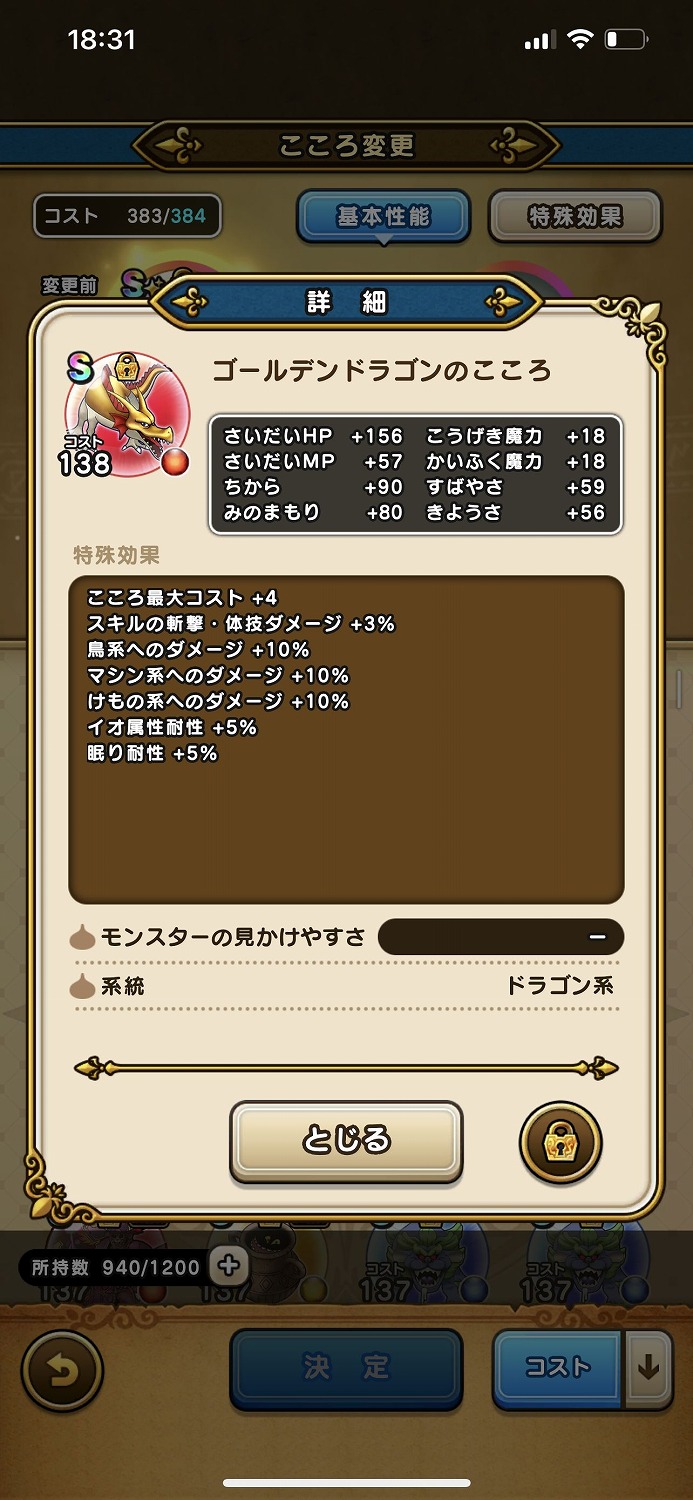Switch to the 基本性能 tab
The image size is (693, 1500).
tap(383, 216)
